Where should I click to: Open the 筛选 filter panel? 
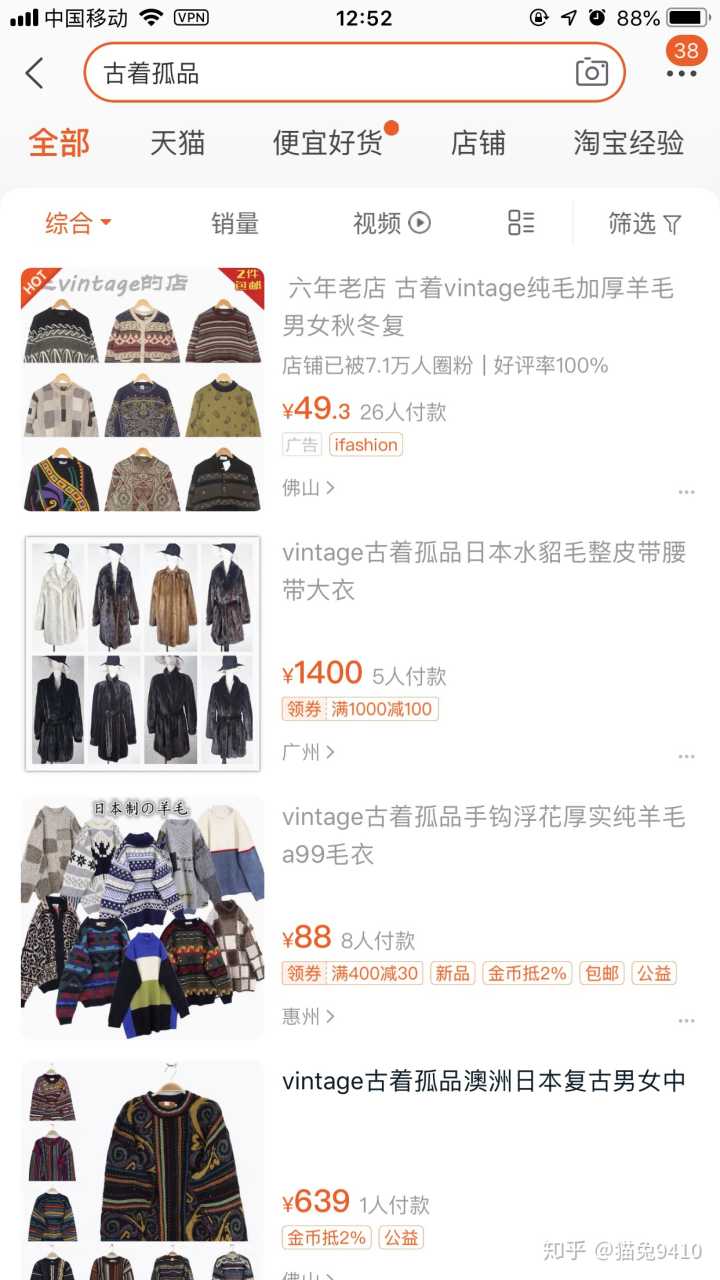pyautogui.click(x=644, y=223)
